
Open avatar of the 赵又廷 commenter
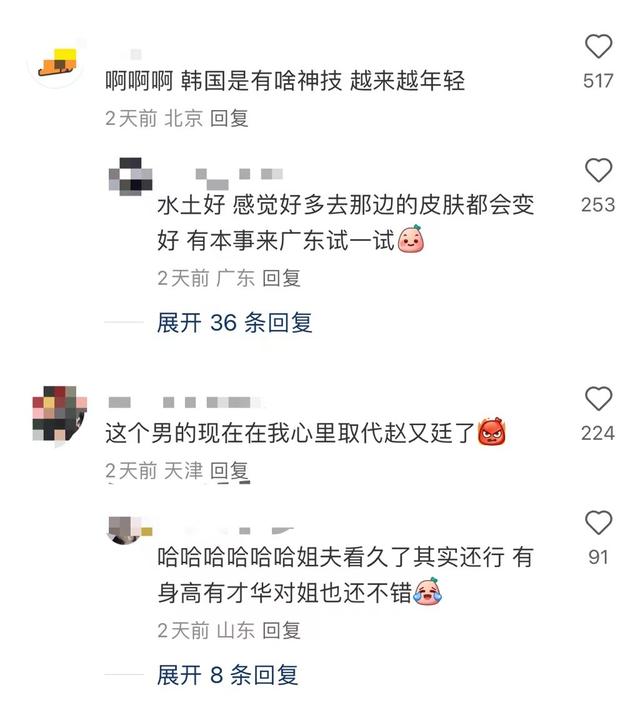tap(59, 412)
